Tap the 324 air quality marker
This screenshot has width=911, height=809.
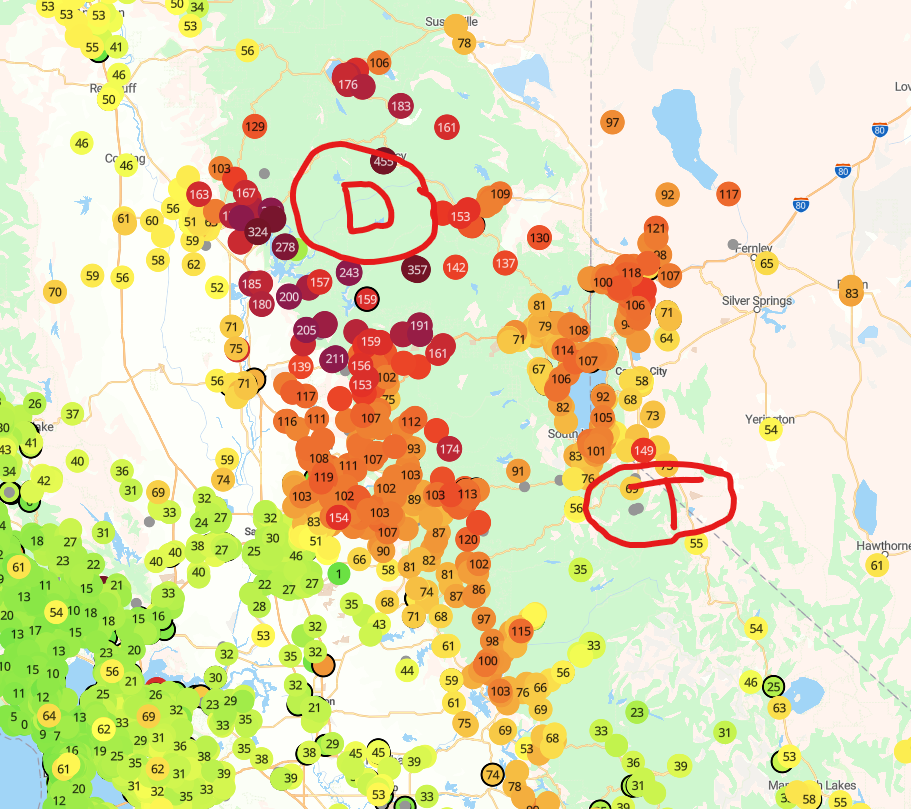257,232
